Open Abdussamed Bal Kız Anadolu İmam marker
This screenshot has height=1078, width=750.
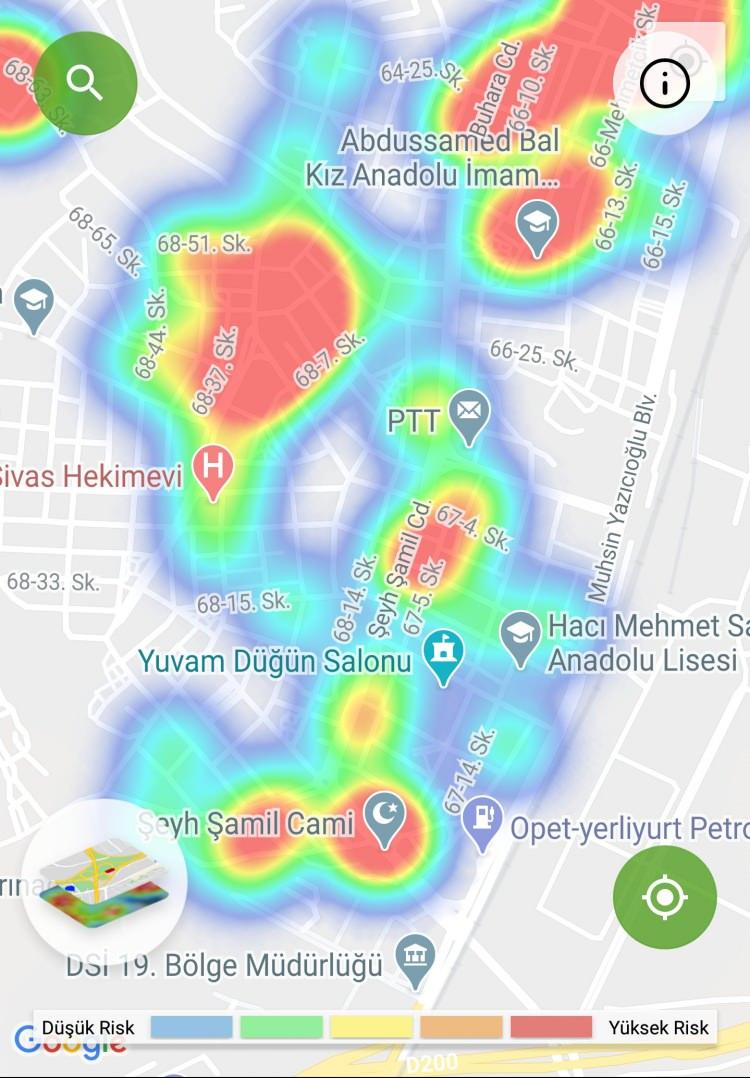point(536,226)
